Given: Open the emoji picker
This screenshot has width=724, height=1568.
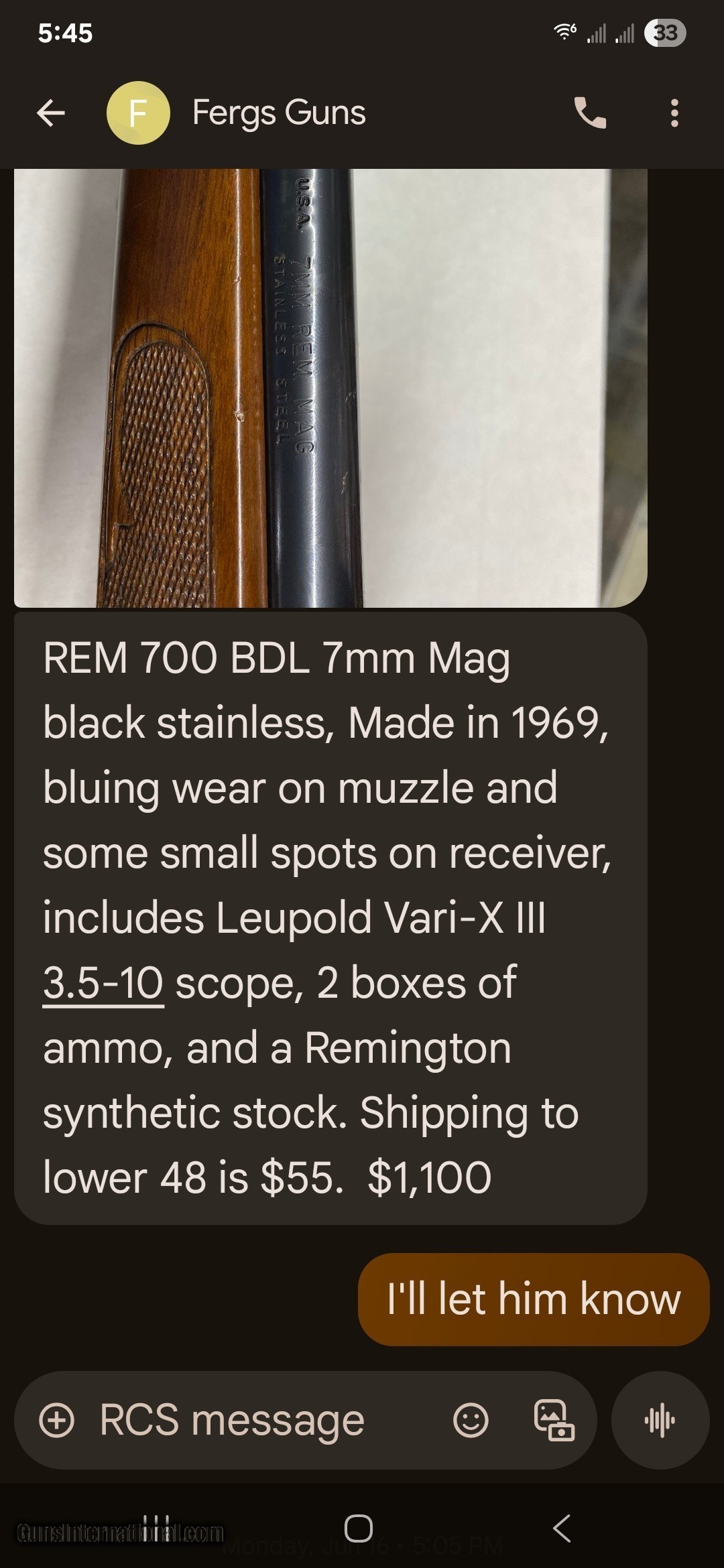Looking at the screenshot, I should tap(471, 1420).
